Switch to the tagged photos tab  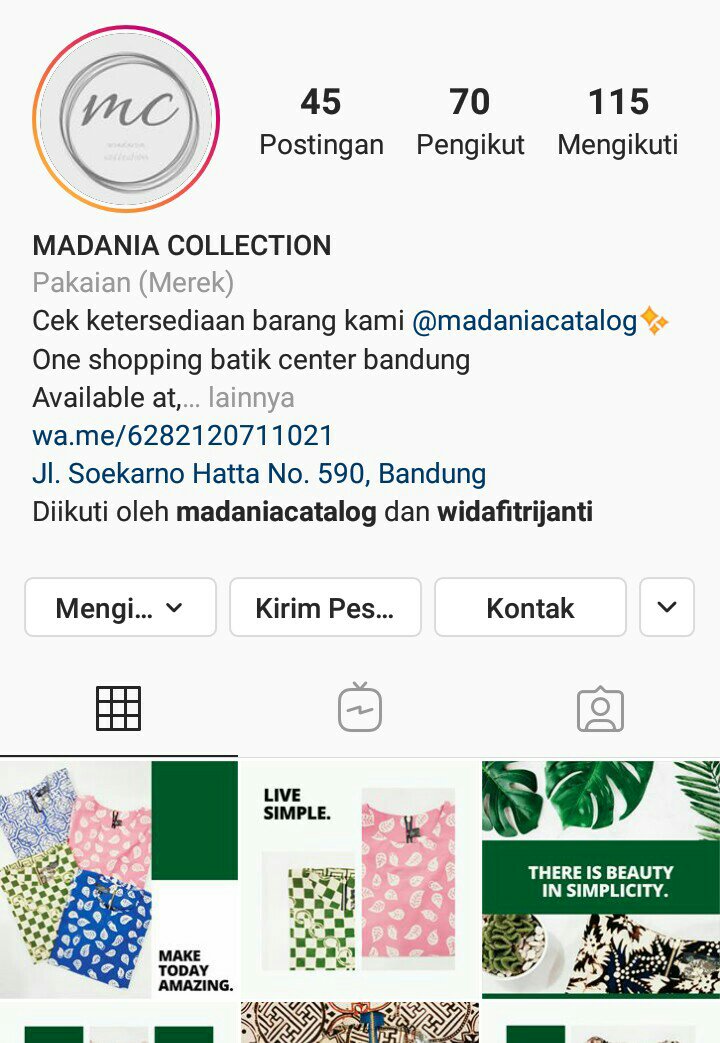pos(600,709)
